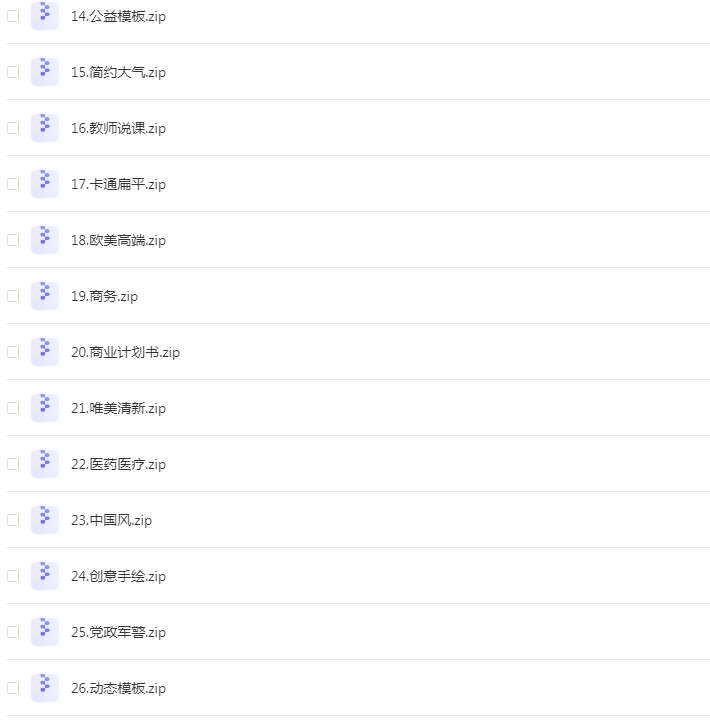Mark the checkbox beside 23.中国风.zip
Viewport: 710px width, 722px height.
pyautogui.click(x=13, y=520)
